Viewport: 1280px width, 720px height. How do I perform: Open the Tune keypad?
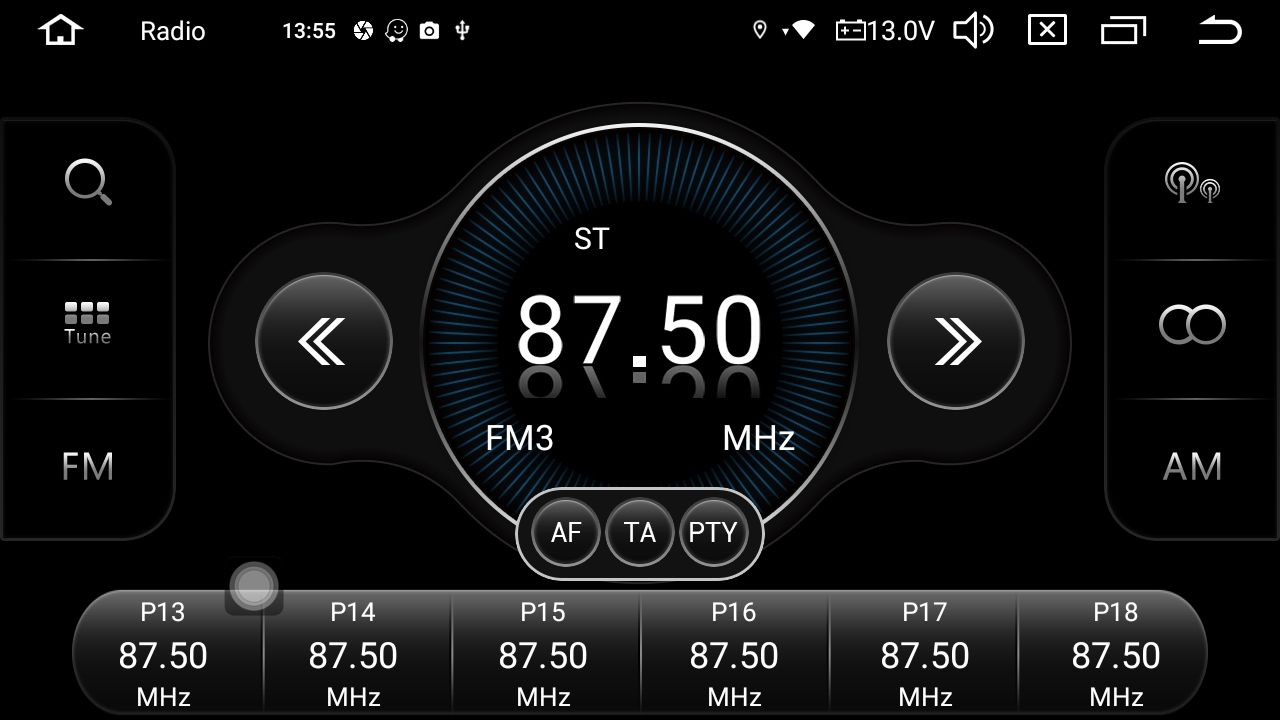click(88, 324)
